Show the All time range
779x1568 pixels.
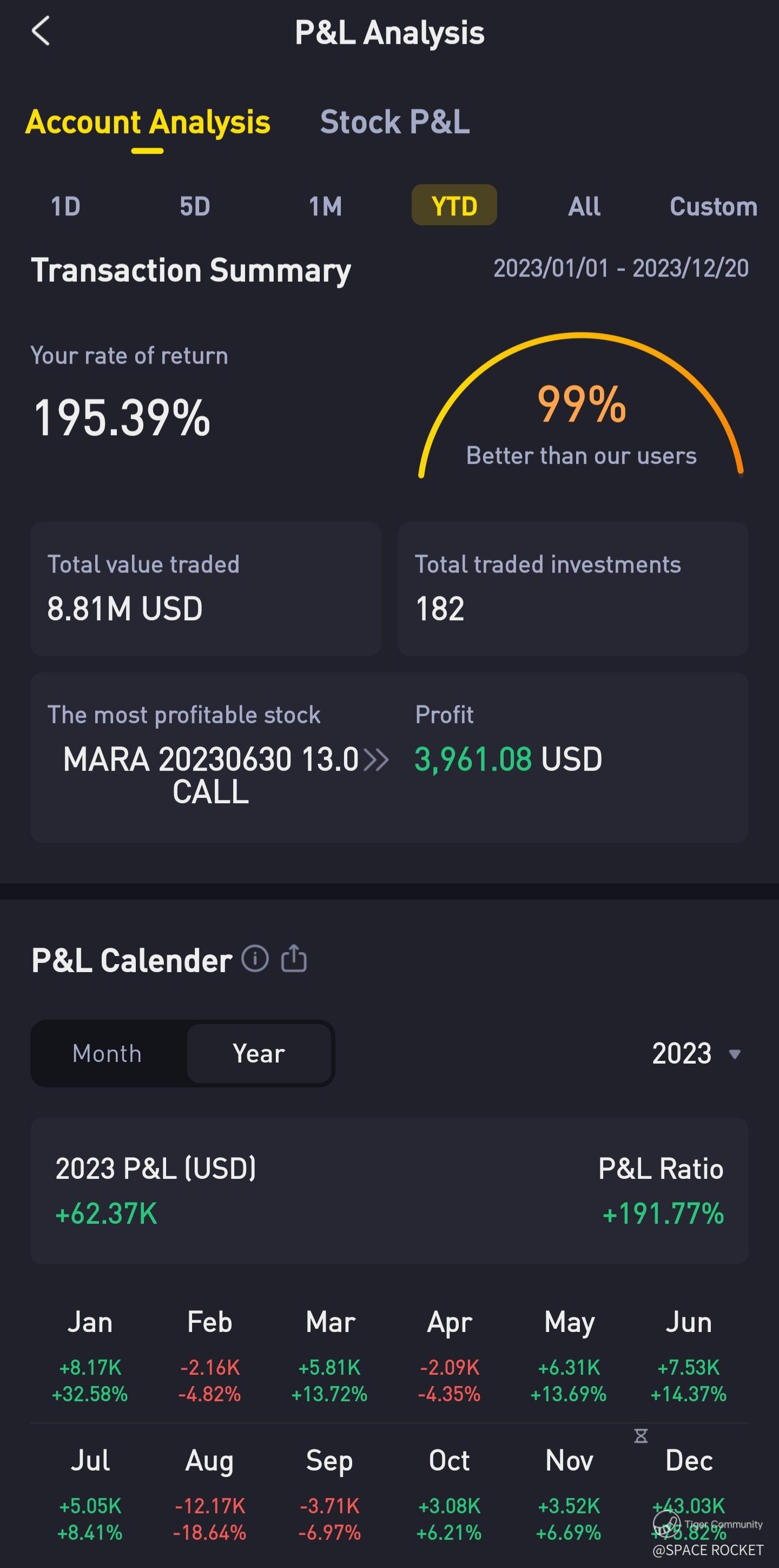tap(584, 206)
